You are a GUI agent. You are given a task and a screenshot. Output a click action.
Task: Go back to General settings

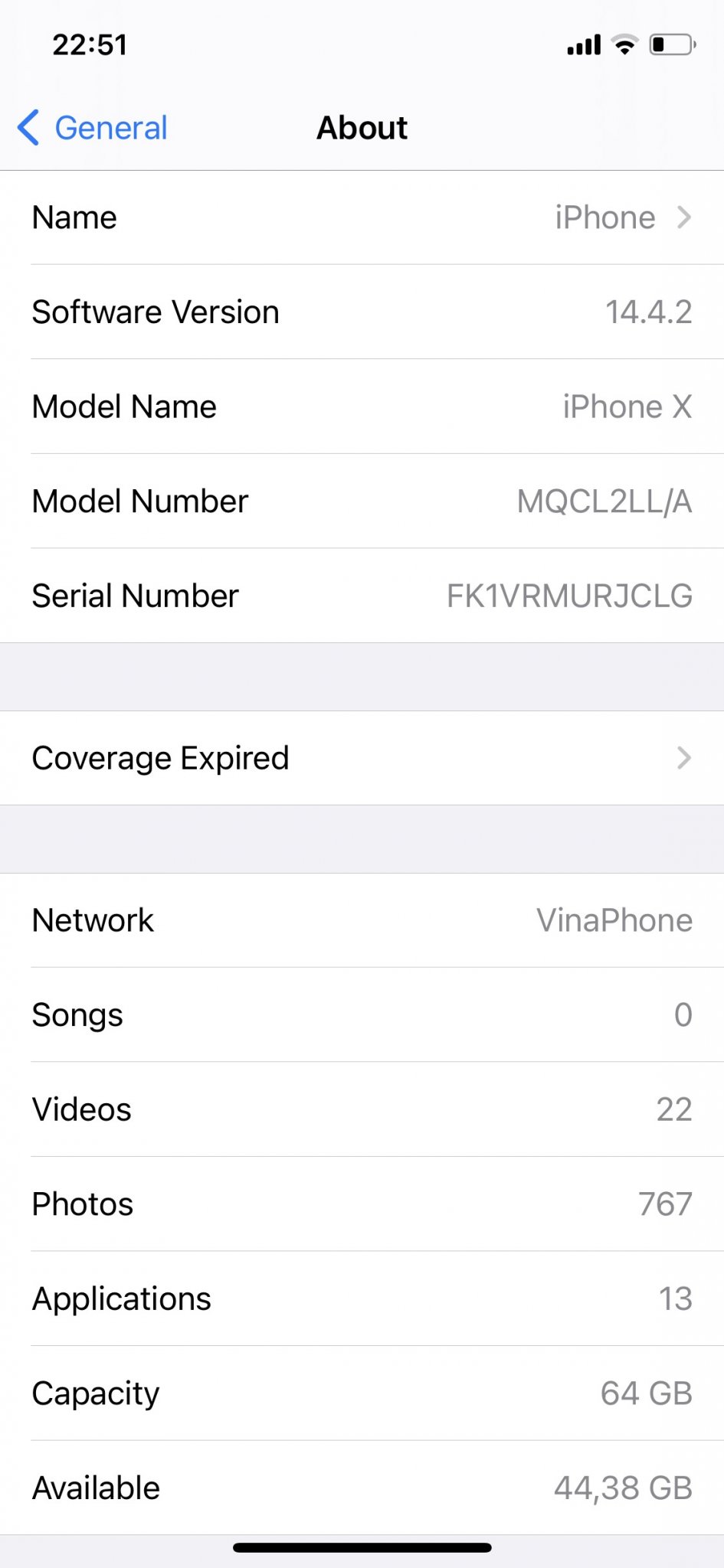pyautogui.click(x=93, y=128)
